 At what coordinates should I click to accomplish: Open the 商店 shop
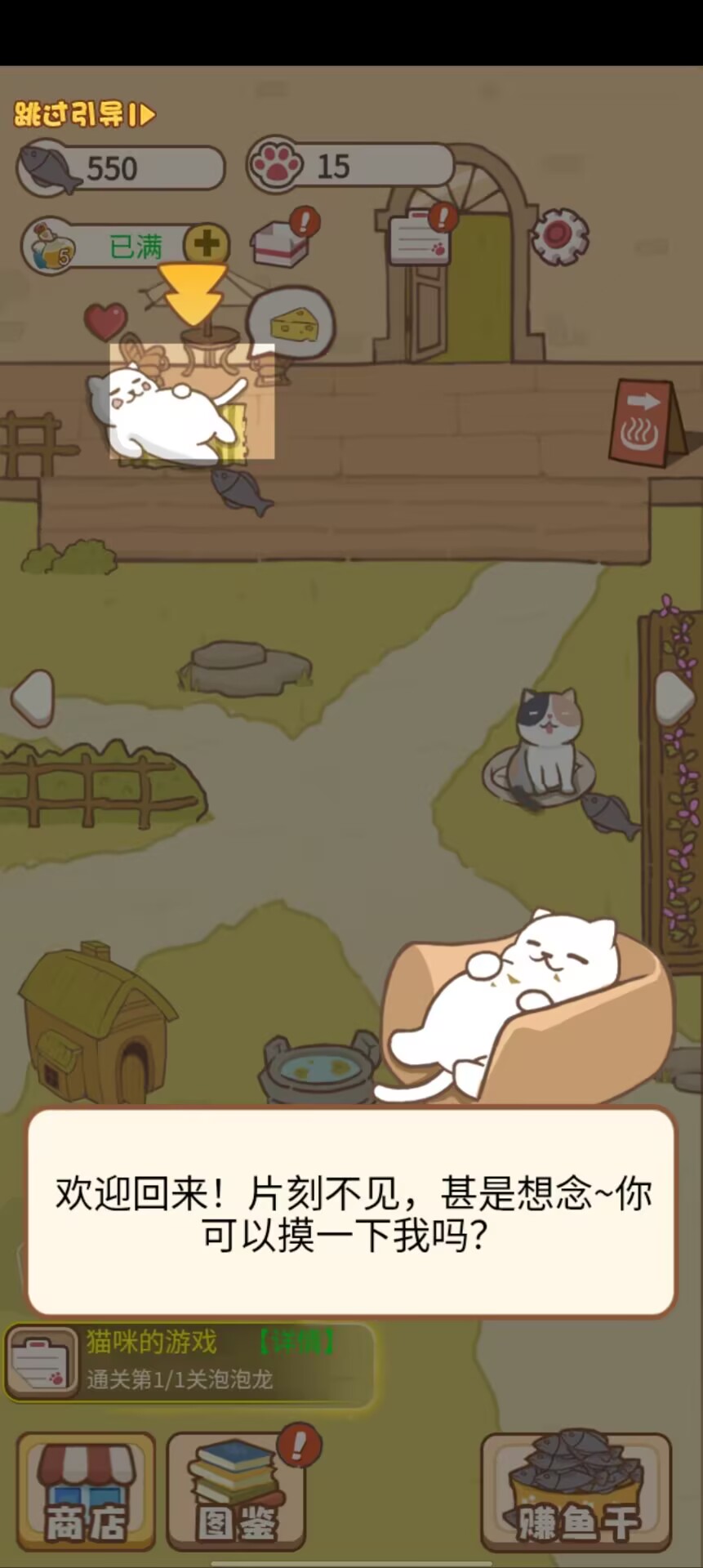click(x=86, y=1490)
